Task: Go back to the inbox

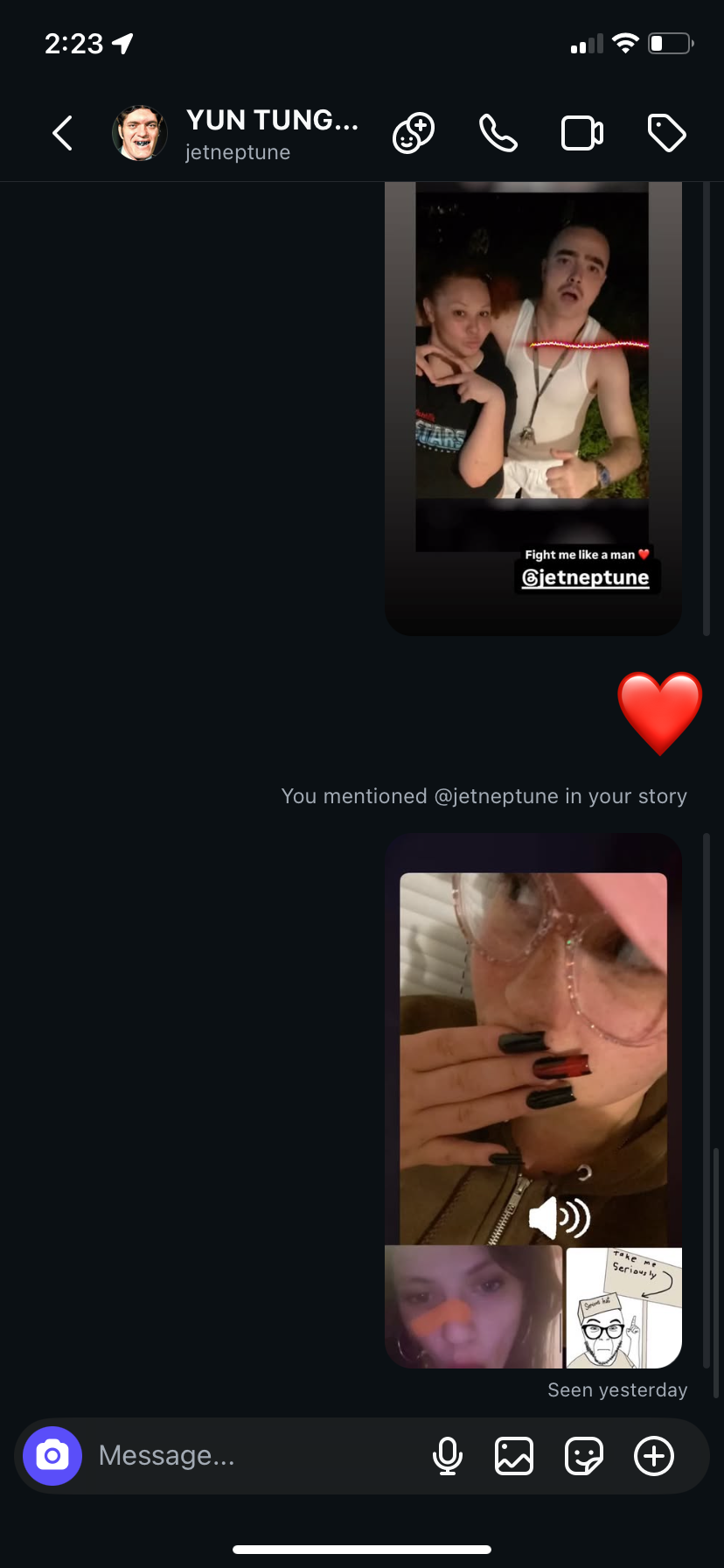Action: coord(62,134)
